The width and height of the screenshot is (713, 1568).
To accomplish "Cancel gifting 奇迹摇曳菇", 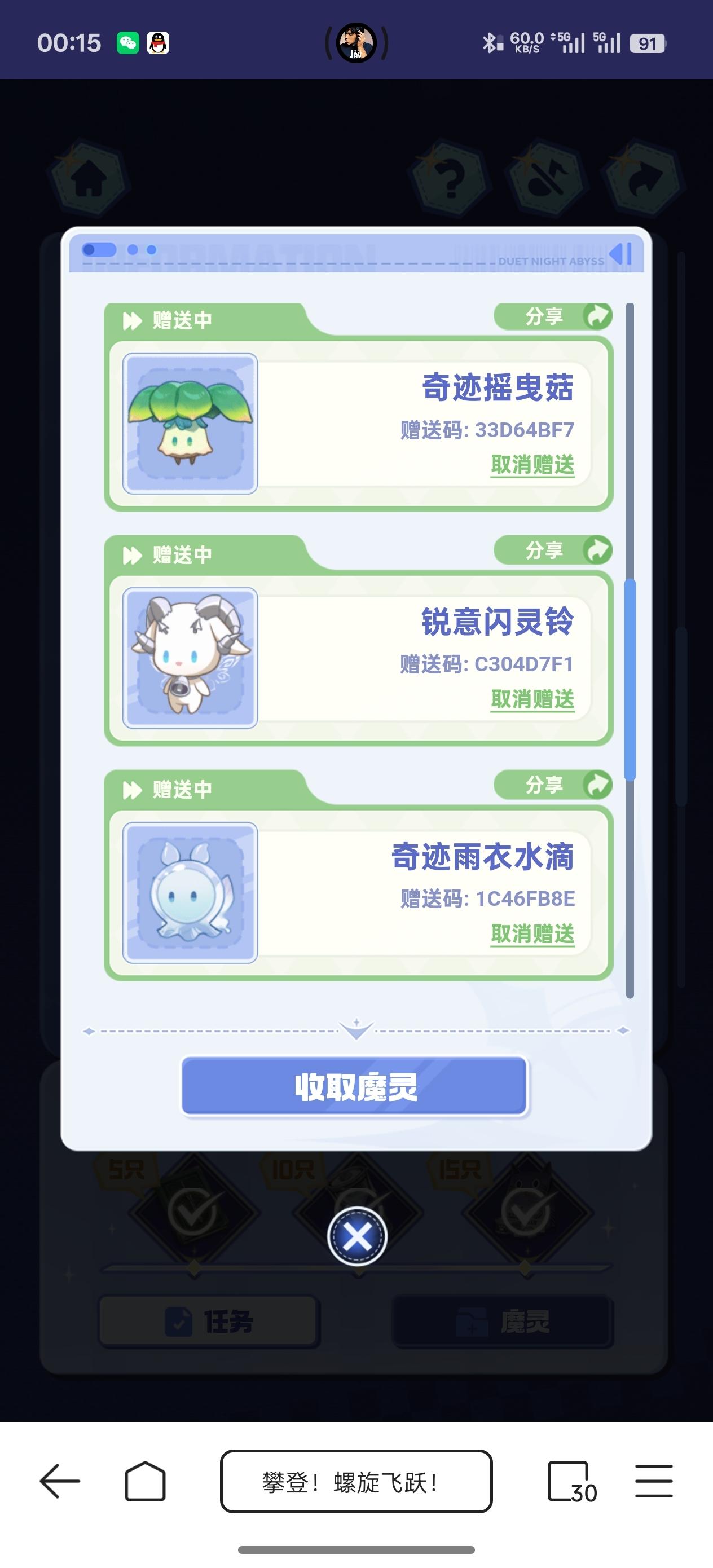I will coord(532,465).
